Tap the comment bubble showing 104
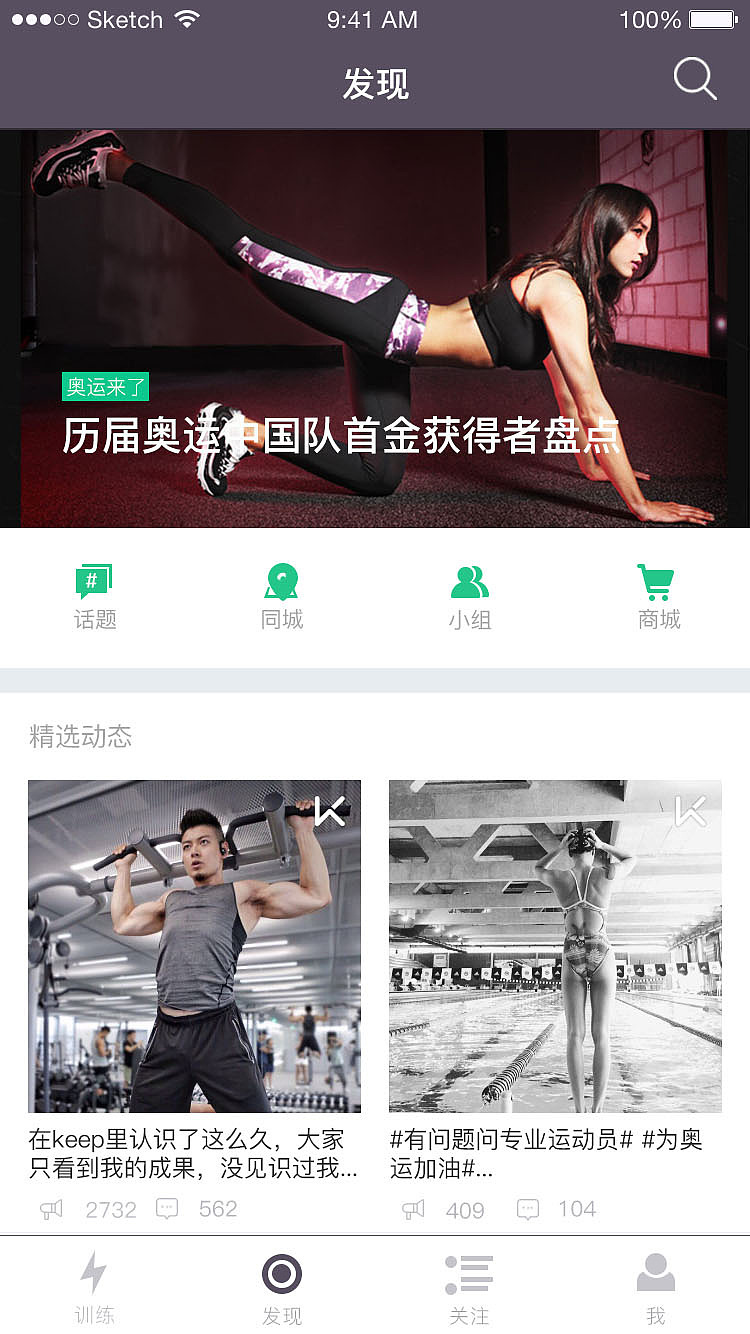 click(x=527, y=1209)
